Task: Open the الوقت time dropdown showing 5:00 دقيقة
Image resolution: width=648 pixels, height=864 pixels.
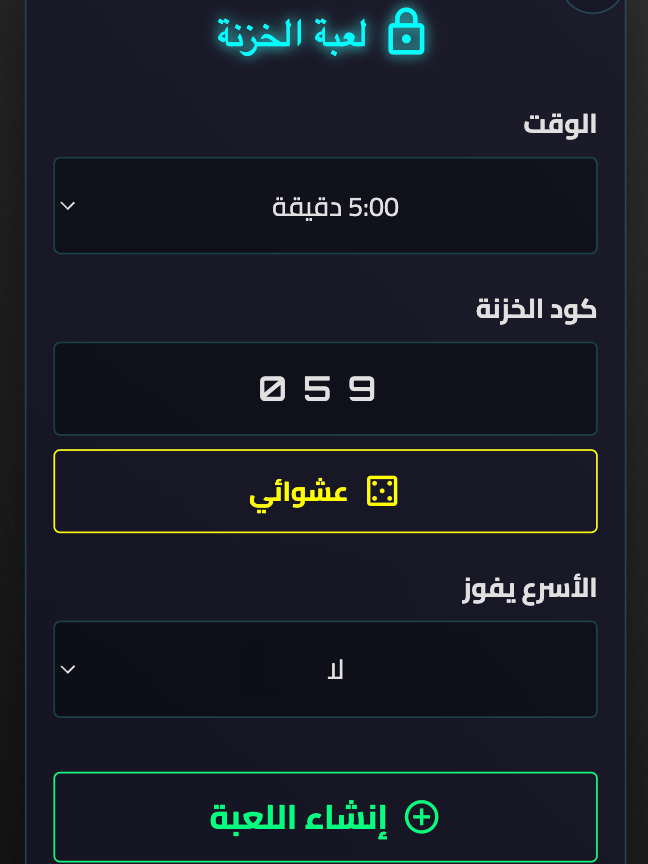Action: (x=325, y=206)
